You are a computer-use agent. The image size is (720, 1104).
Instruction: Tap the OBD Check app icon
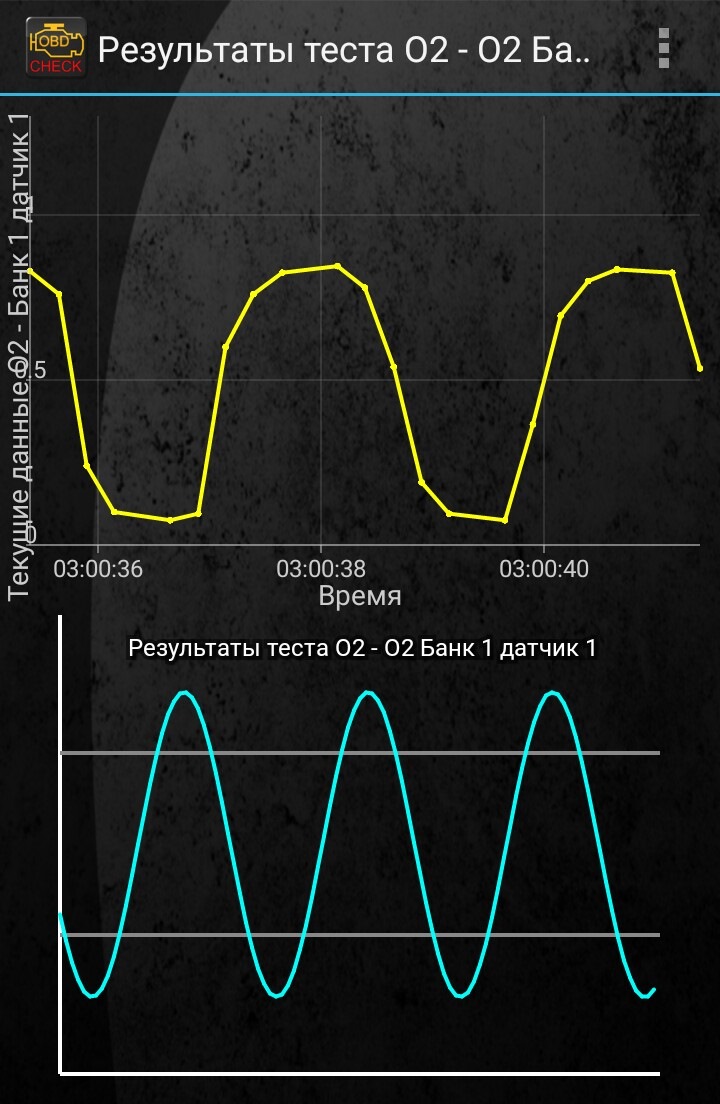55,49
